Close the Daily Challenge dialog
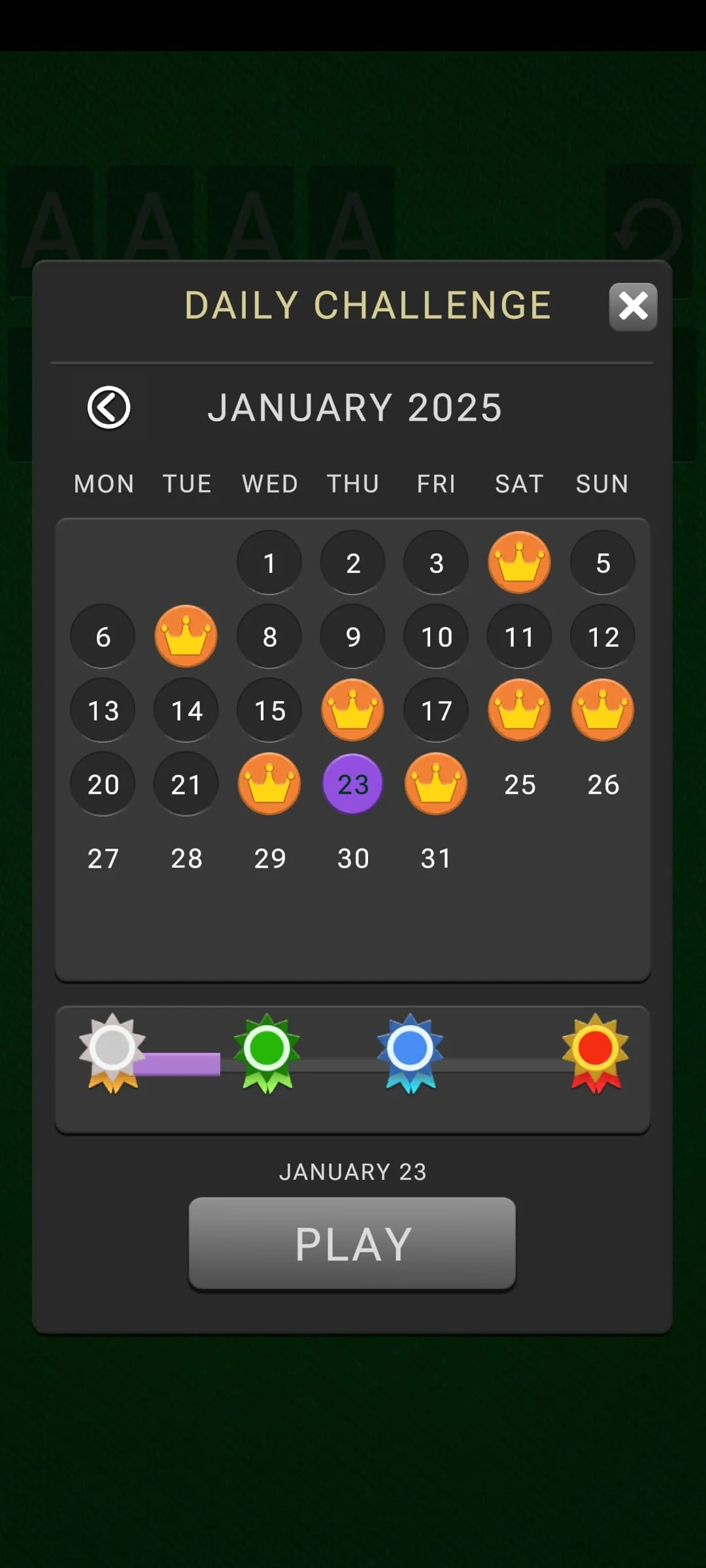706x1568 pixels. coord(632,307)
